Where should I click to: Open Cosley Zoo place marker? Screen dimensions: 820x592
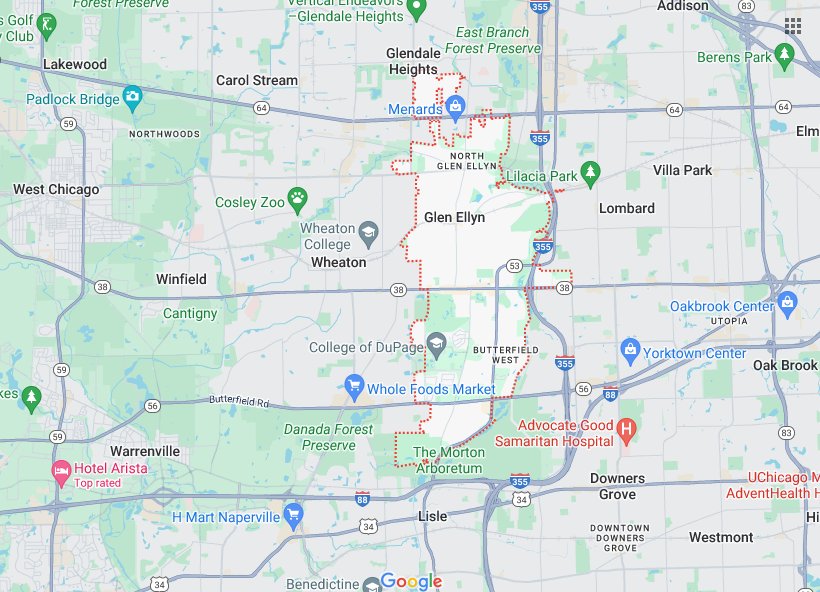tap(298, 197)
